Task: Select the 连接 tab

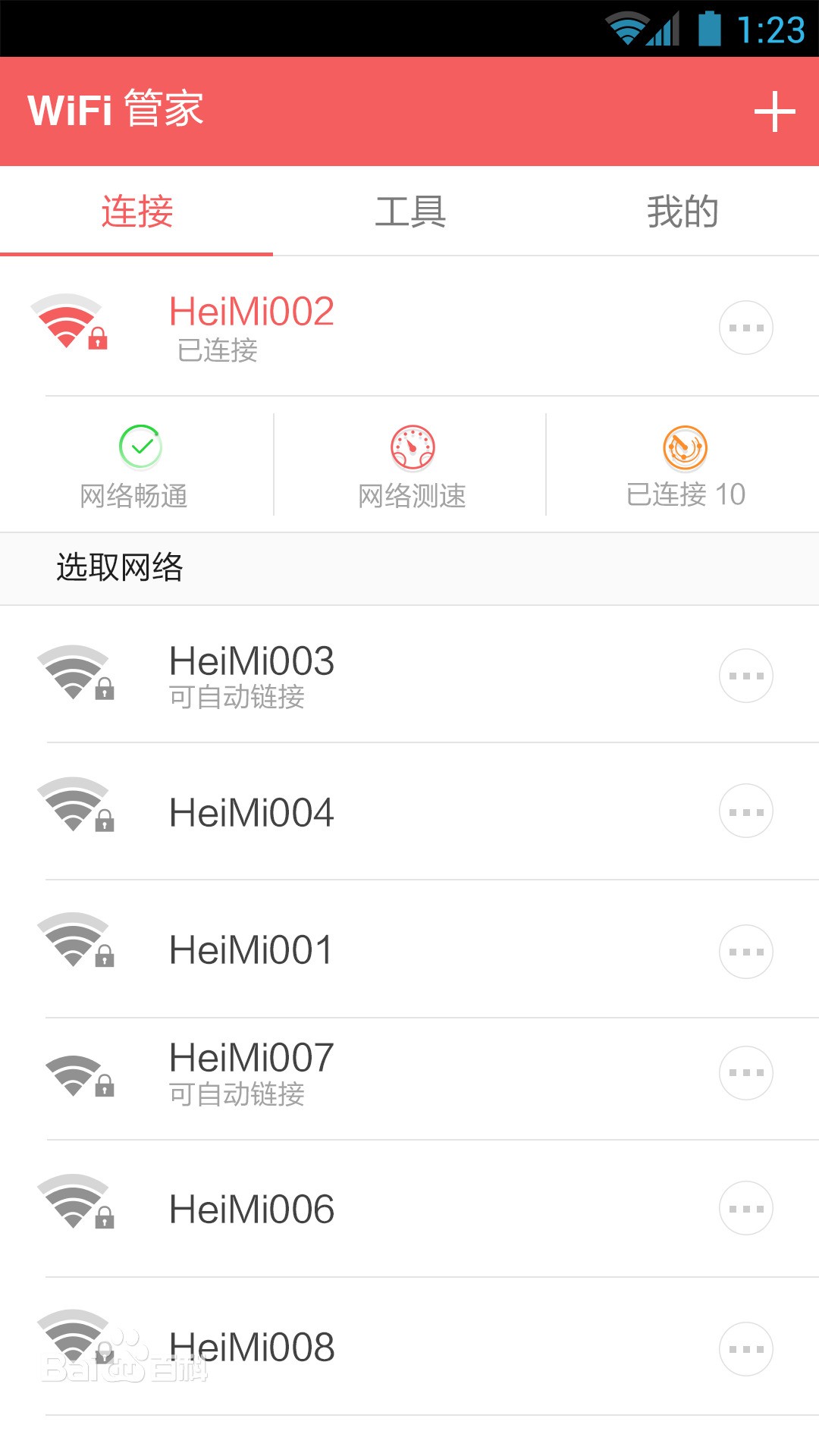Action: pyautogui.click(x=136, y=212)
